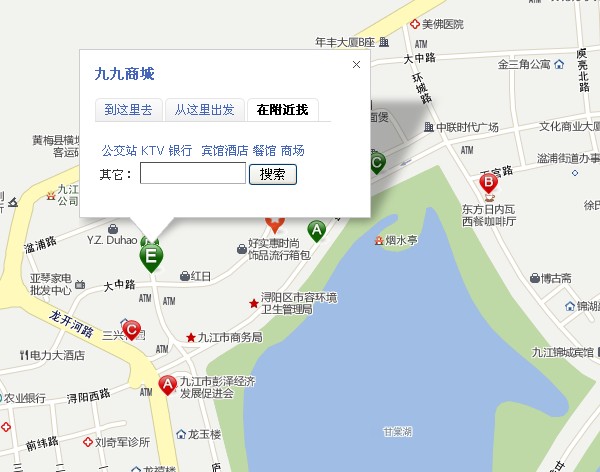This screenshot has height=472, width=600.
Task: Select the green A map marker
Action: click(x=317, y=232)
